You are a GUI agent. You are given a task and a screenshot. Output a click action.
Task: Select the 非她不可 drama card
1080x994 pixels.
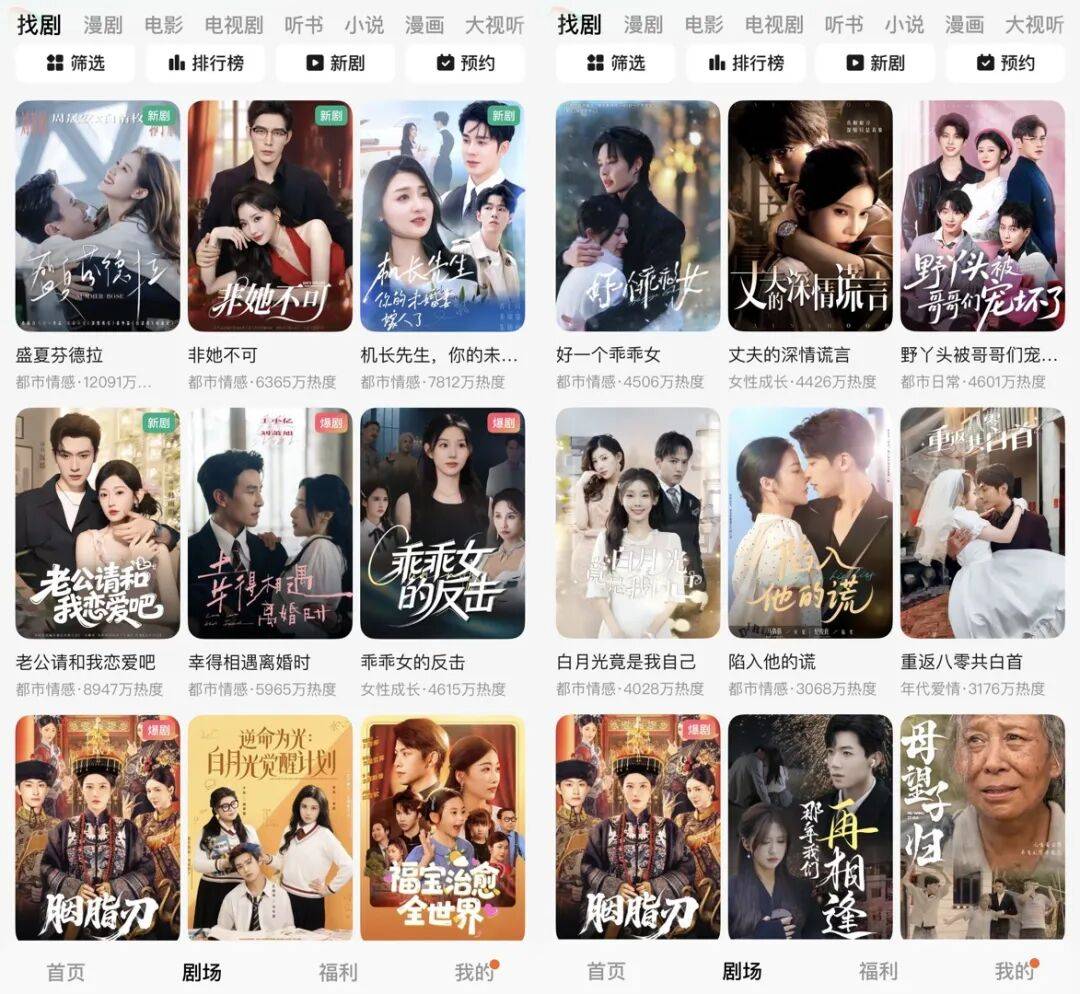[x=270, y=216]
